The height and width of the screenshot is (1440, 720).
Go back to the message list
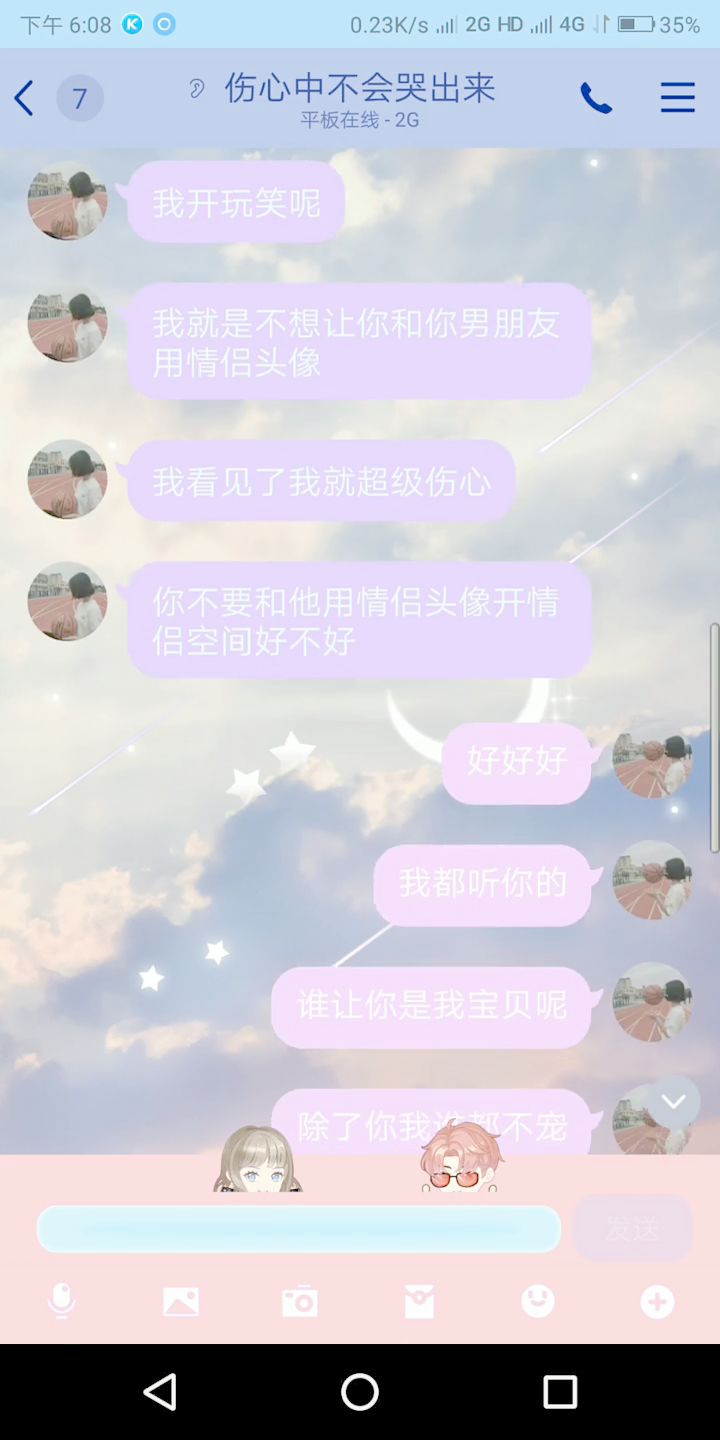click(x=25, y=99)
